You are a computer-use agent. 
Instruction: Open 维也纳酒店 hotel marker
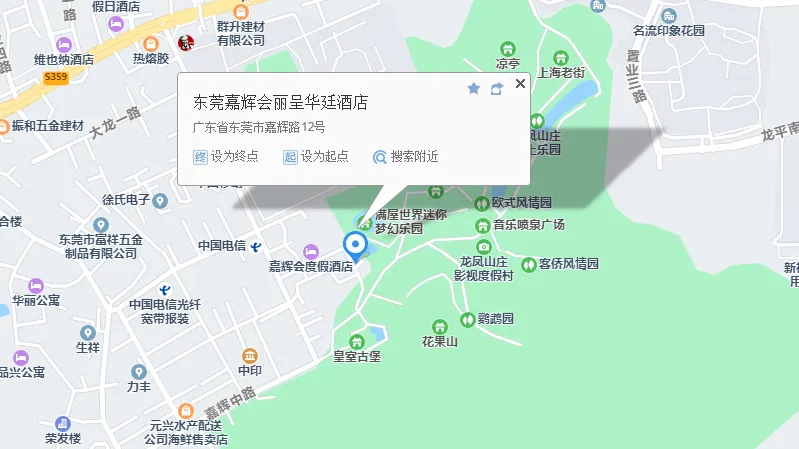click(64, 45)
